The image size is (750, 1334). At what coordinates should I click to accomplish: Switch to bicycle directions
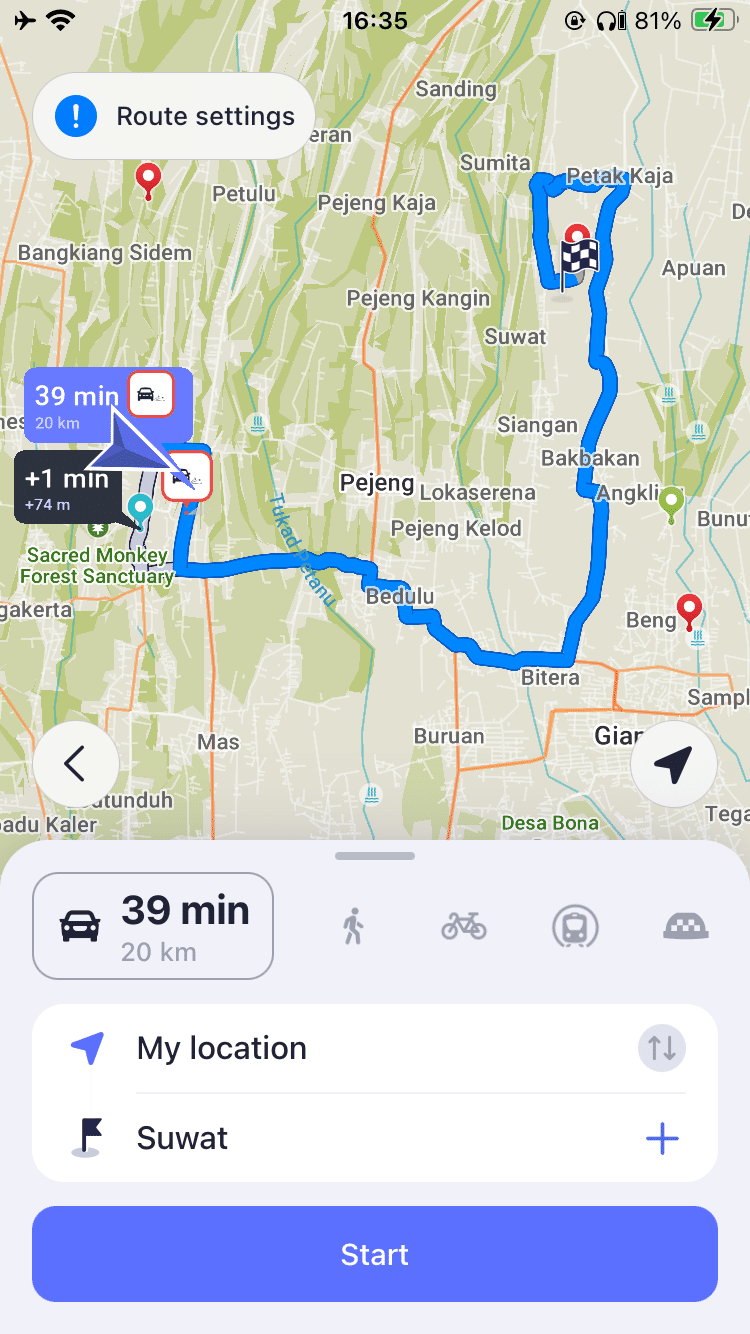click(x=464, y=927)
